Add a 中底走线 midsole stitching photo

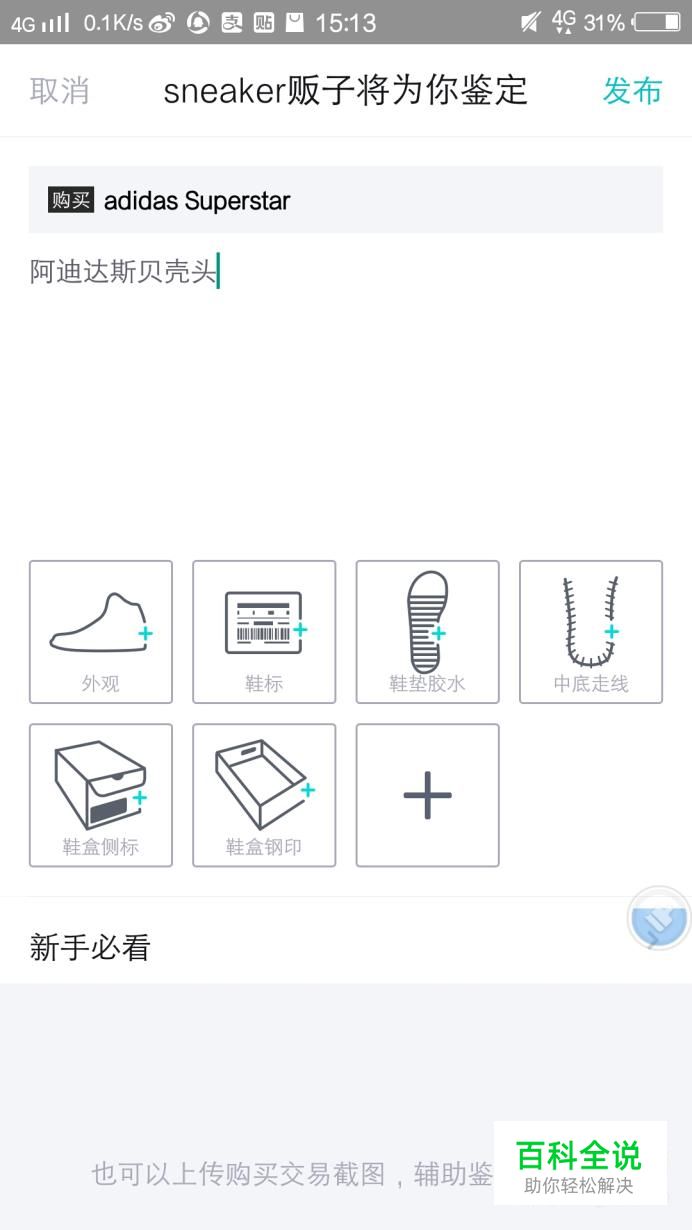(x=591, y=632)
